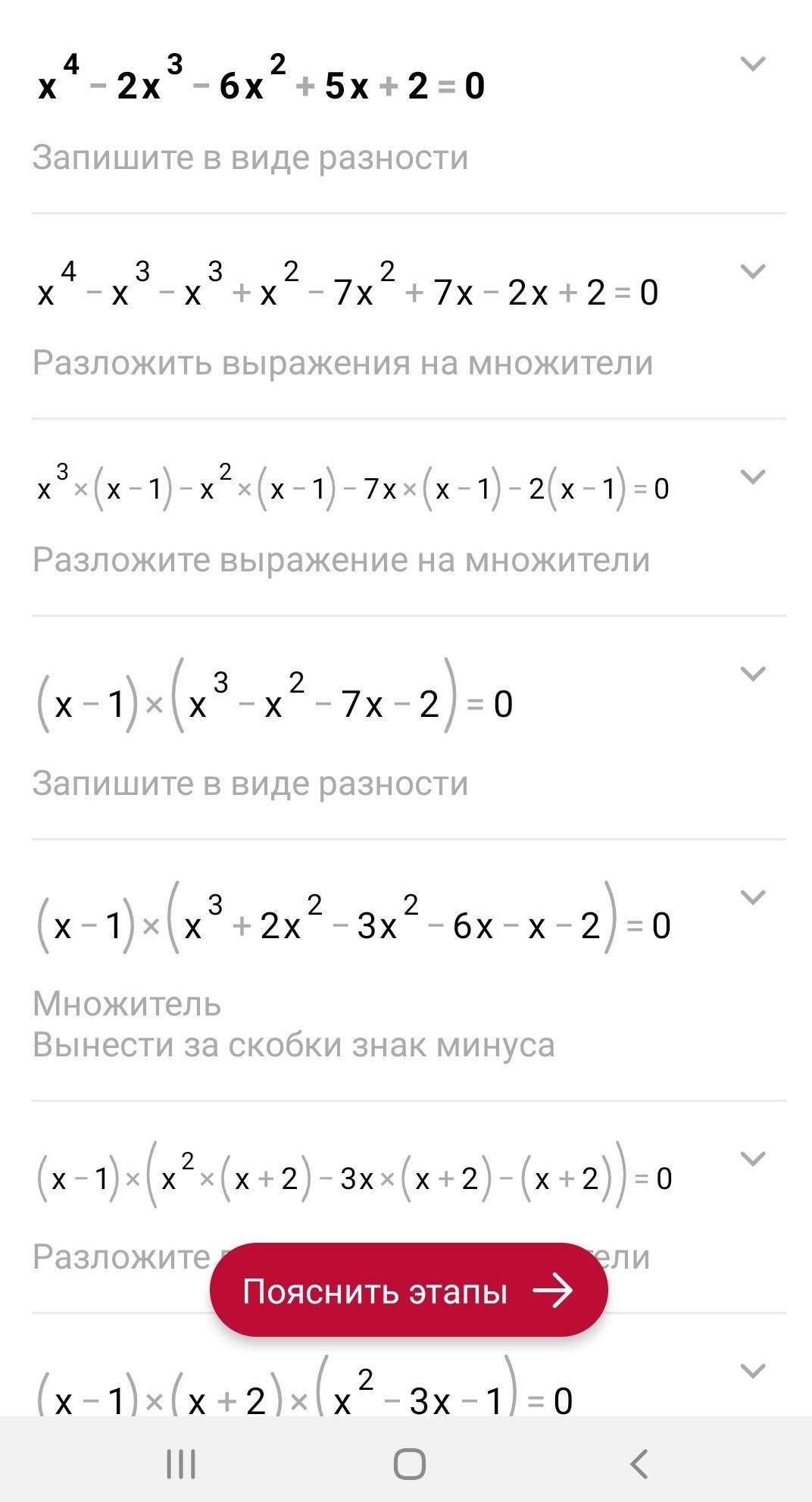Expand the step x³×(x−1) − x²×(x−1) − 7x×(x−1)
Viewport: 812px width, 1502px height.
(x=752, y=477)
